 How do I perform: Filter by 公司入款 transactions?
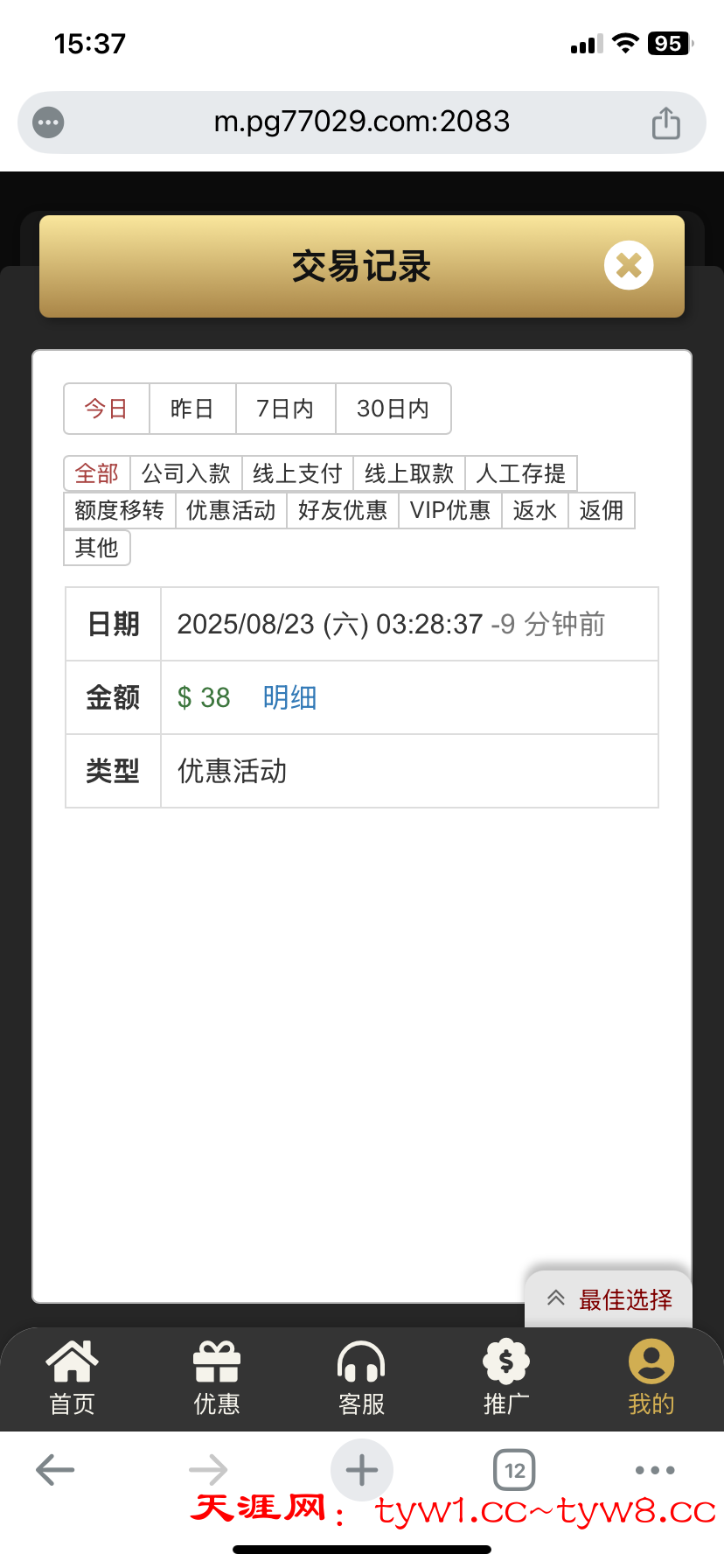[185, 473]
